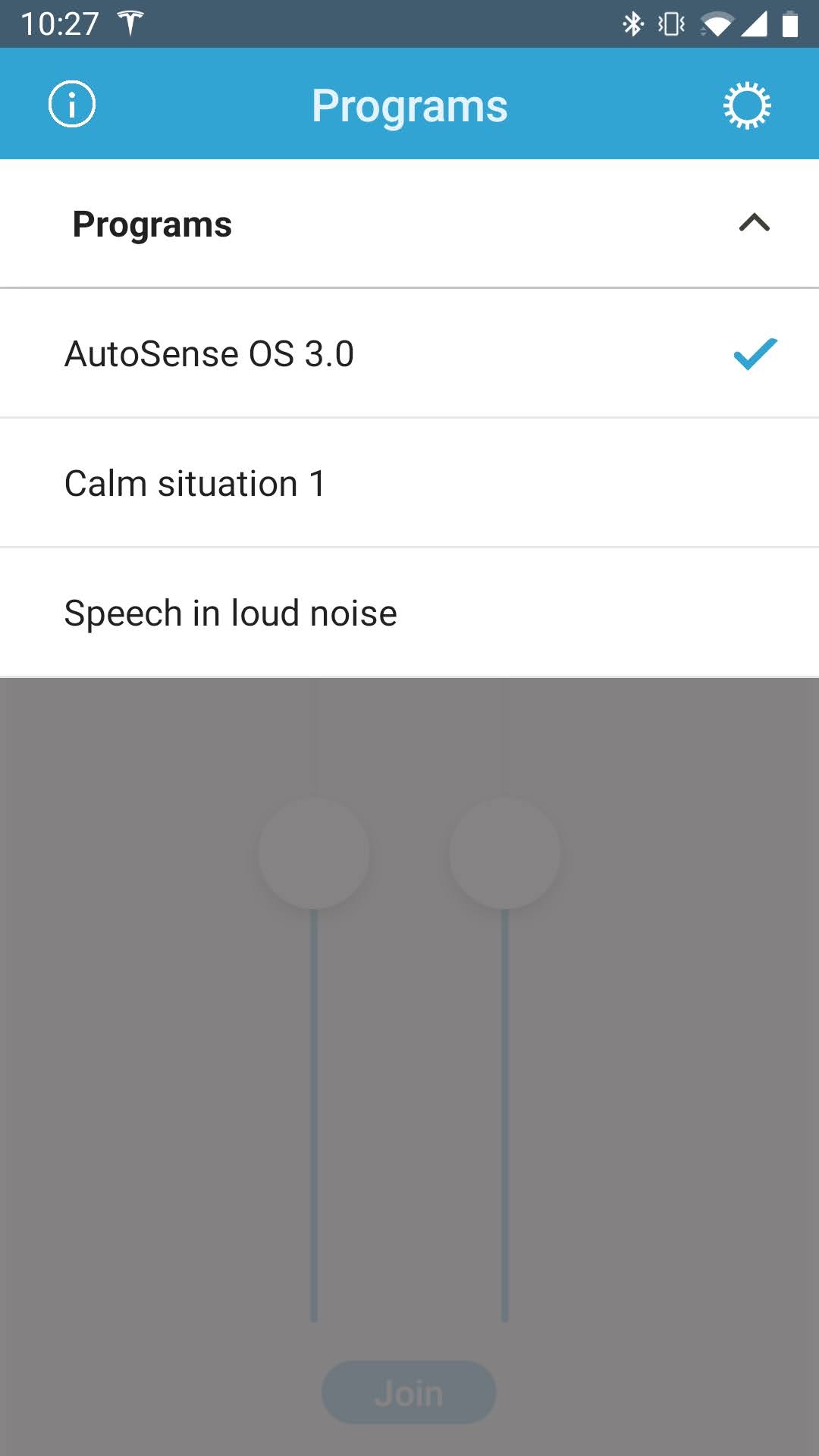Tap the vibrate mode icon in the status bar

click(672, 23)
